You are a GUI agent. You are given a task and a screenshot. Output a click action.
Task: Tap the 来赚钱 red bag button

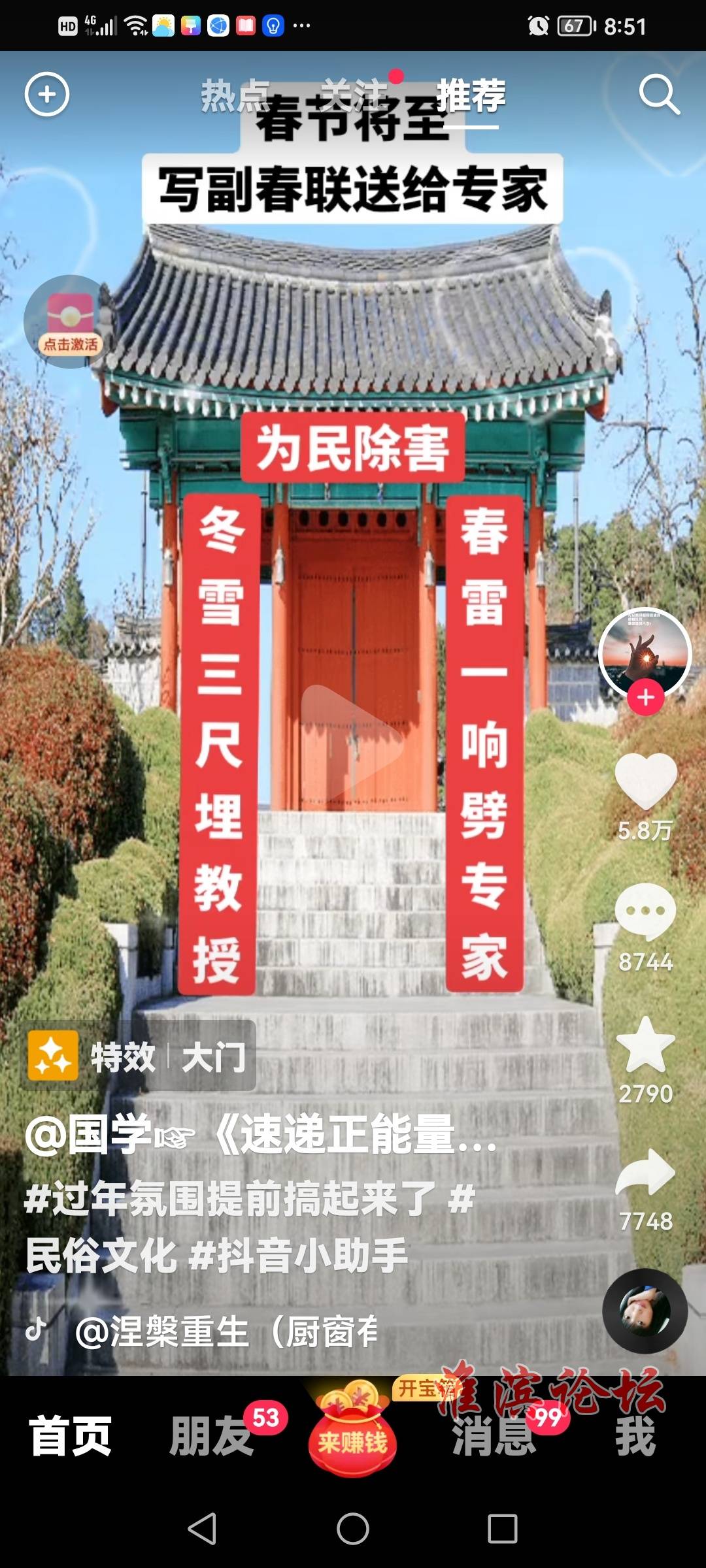coord(353,1434)
